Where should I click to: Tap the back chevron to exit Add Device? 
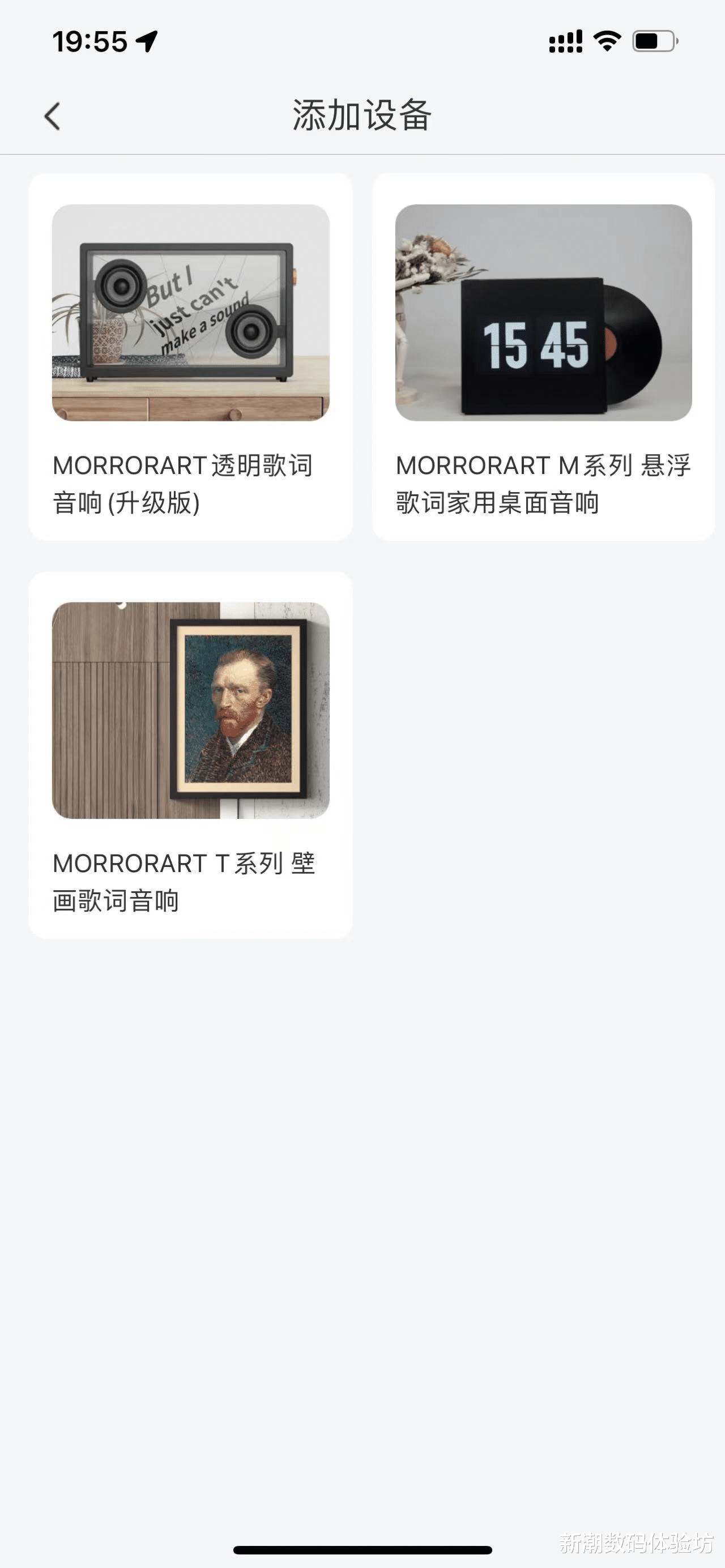point(52,116)
